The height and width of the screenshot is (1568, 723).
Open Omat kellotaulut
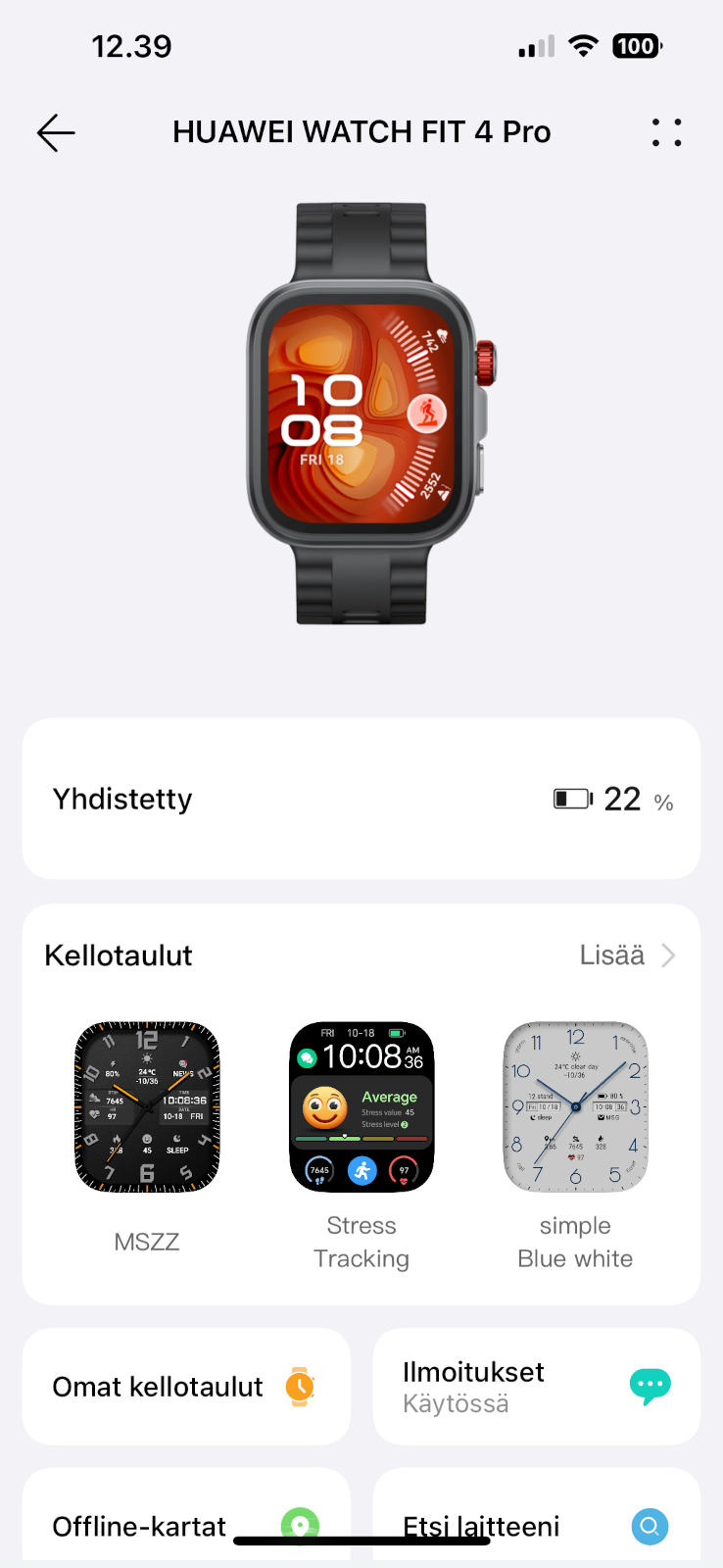[186, 1387]
